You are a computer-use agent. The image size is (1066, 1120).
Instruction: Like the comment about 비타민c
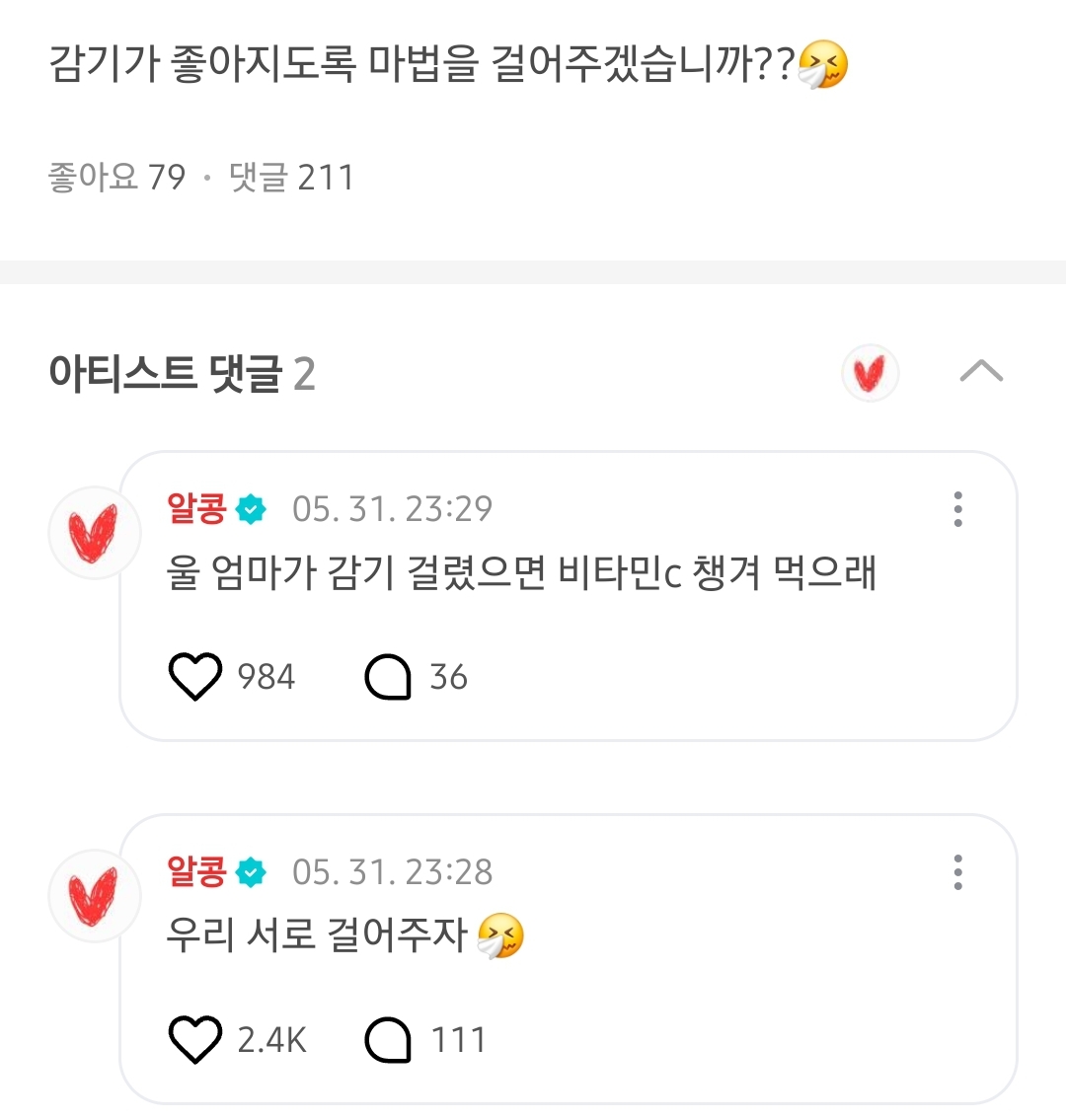point(195,677)
